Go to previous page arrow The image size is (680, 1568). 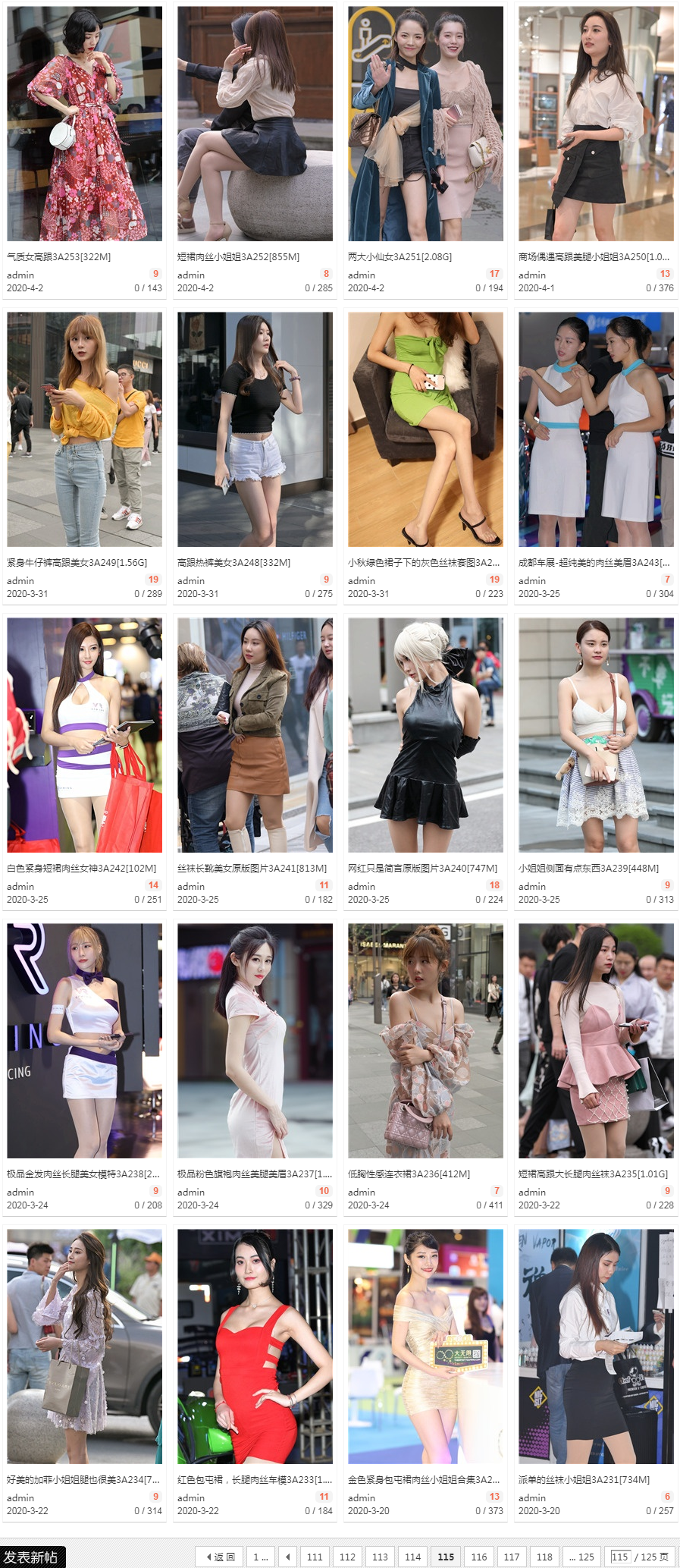tap(287, 1557)
